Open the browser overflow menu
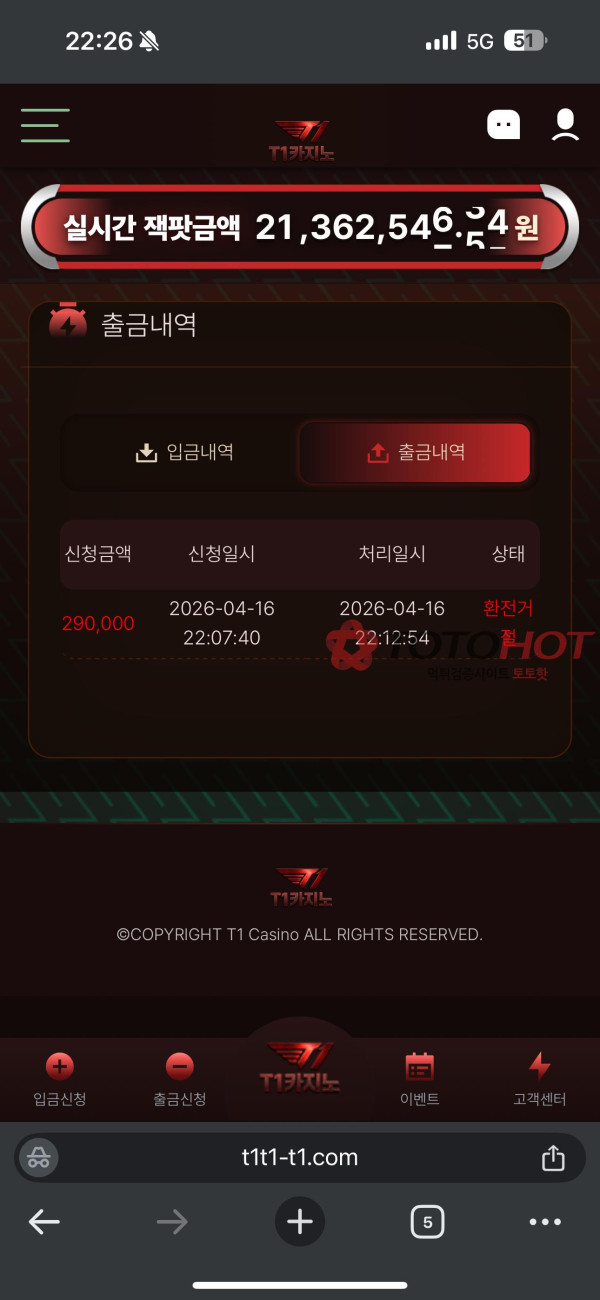 pos(545,1221)
